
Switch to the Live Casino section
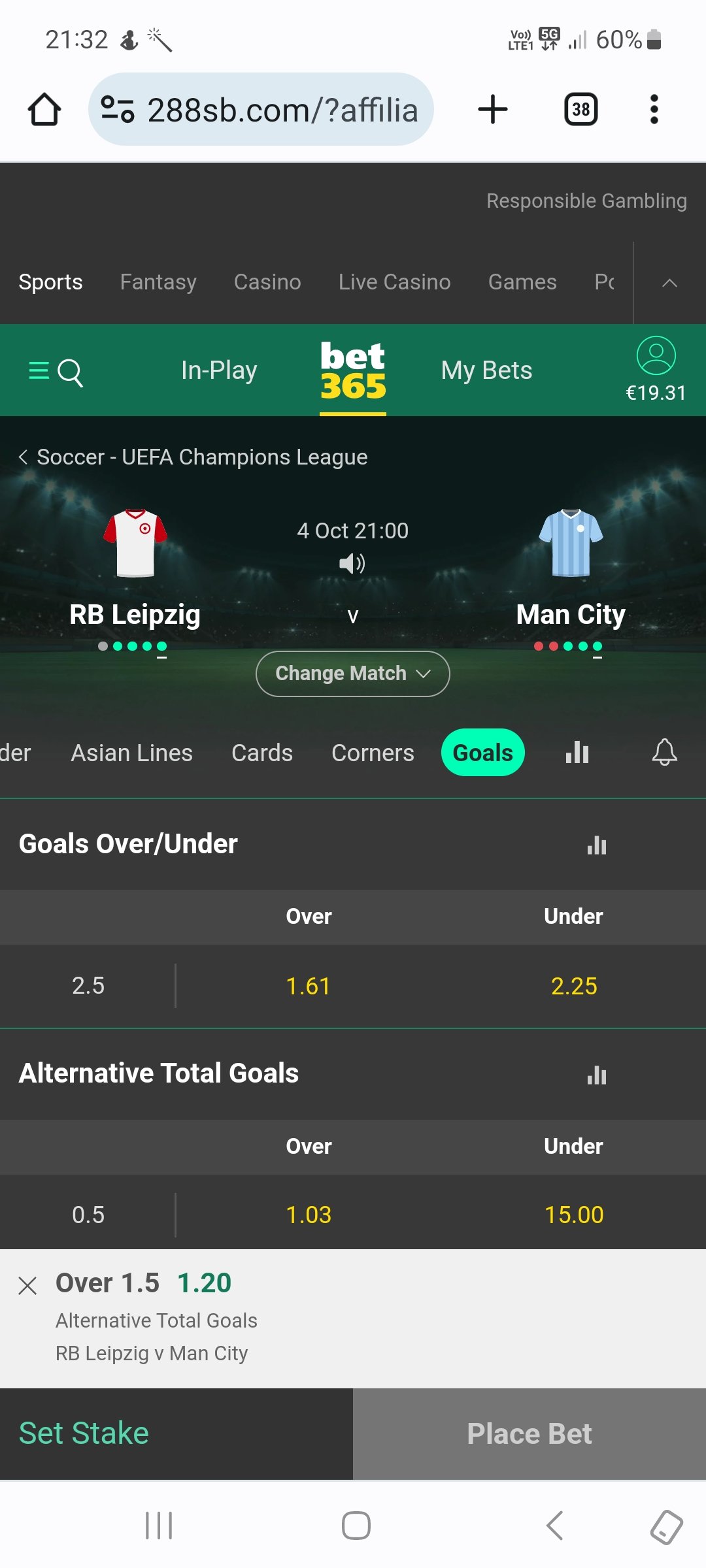pyautogui.click(x=394, y=282)
